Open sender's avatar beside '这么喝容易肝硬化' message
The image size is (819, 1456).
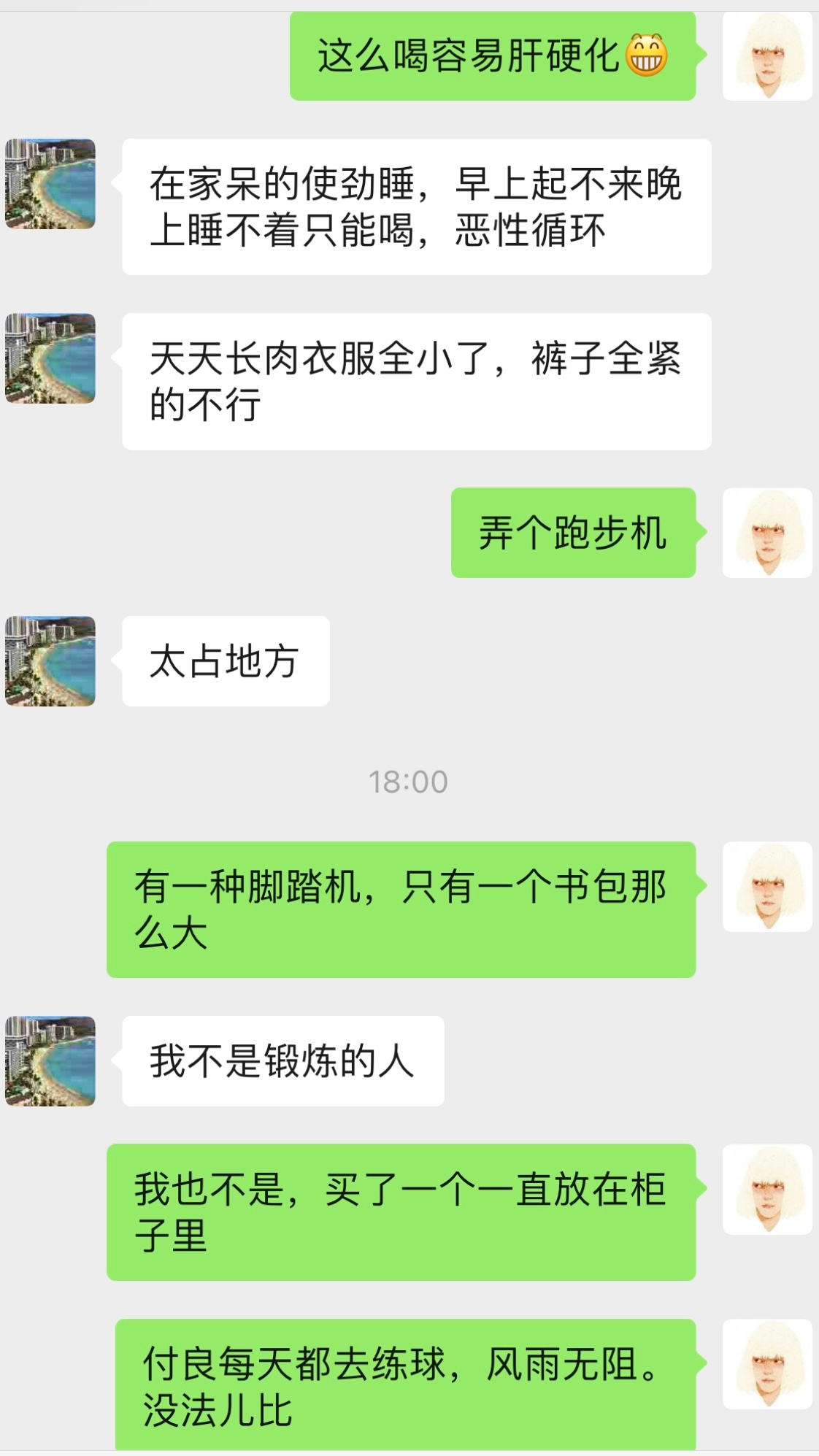click(x=767, y=56)
